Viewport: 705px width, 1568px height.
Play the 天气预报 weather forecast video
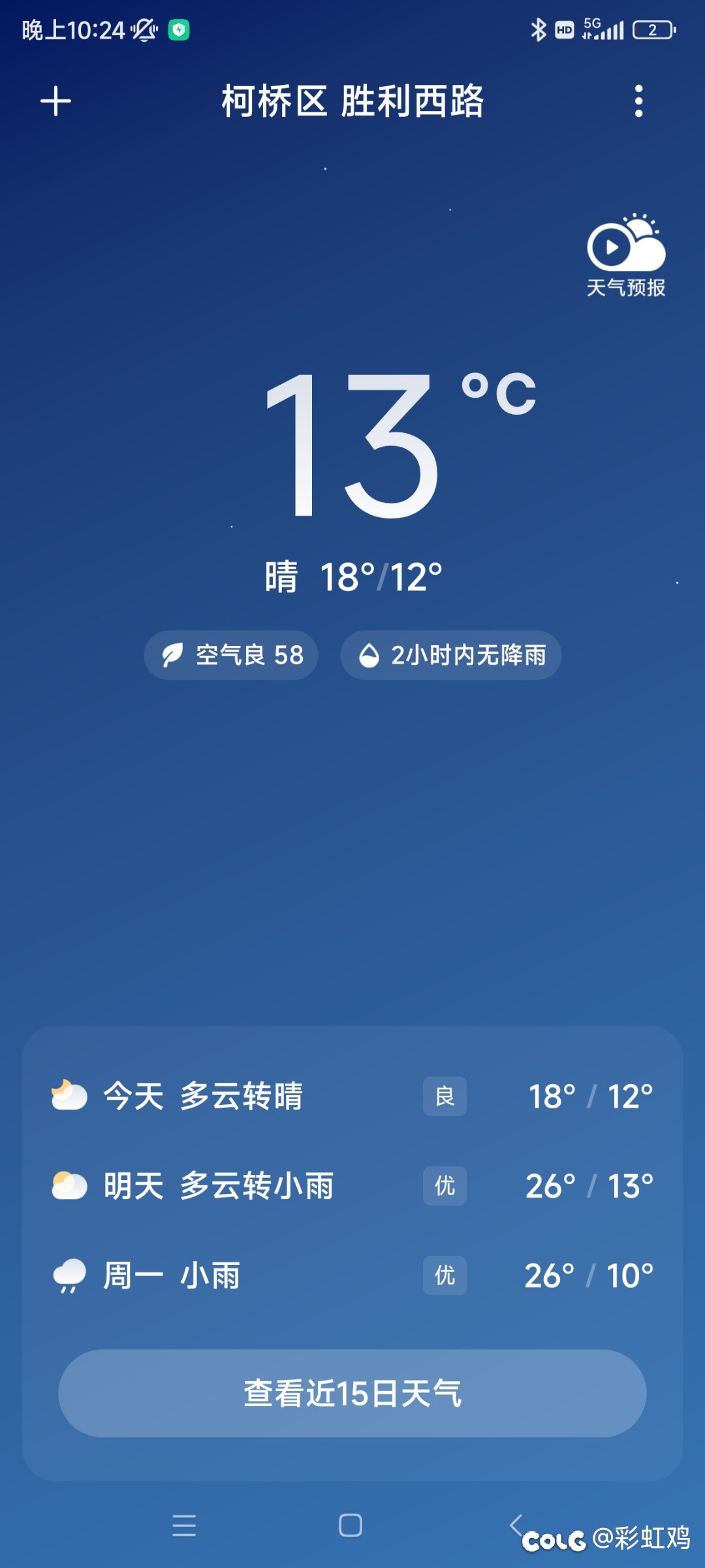coord(625,255)
